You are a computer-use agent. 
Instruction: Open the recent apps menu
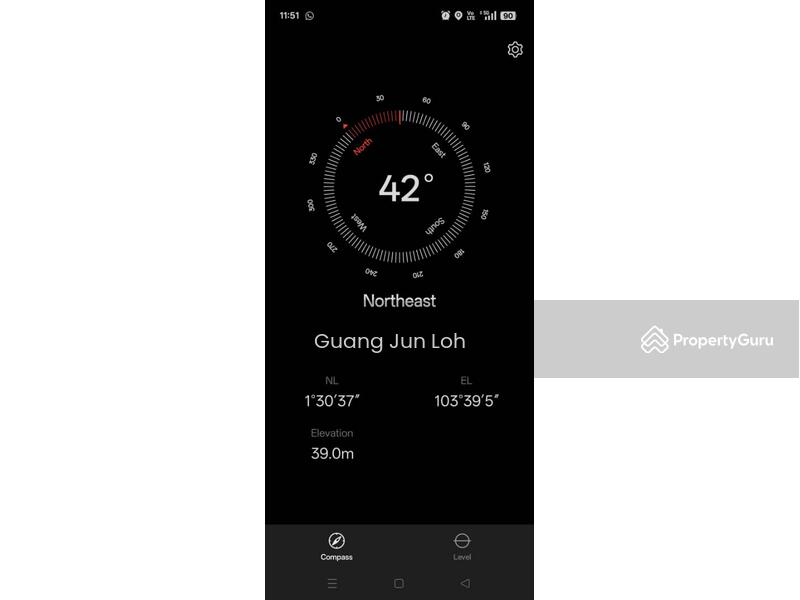333,583
